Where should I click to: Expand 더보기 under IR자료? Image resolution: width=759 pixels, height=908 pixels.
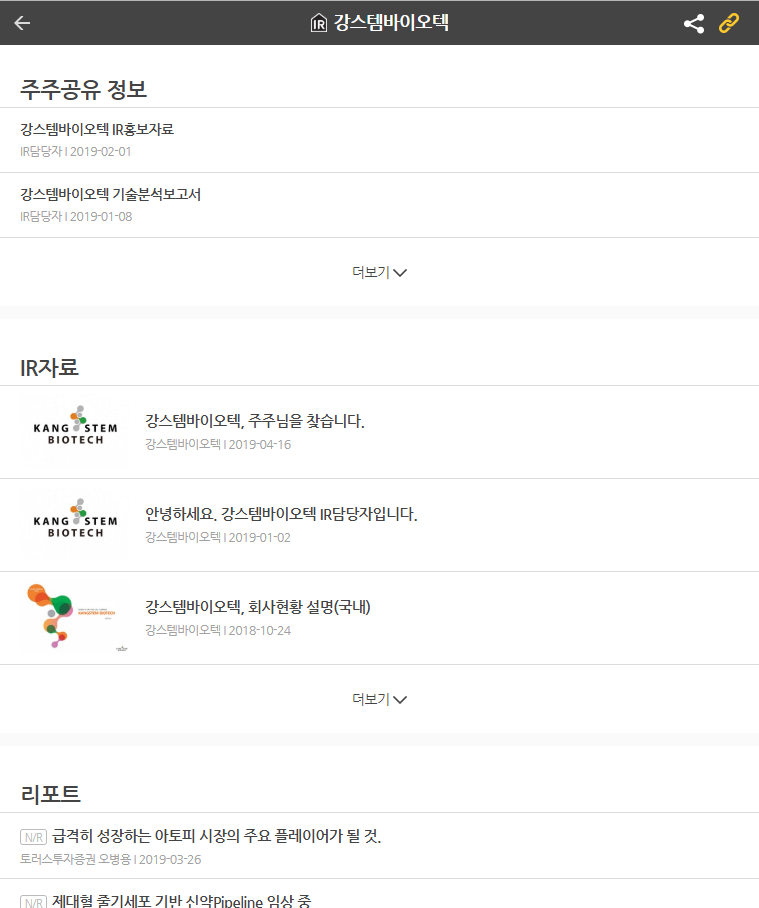[x=379, y=699]
